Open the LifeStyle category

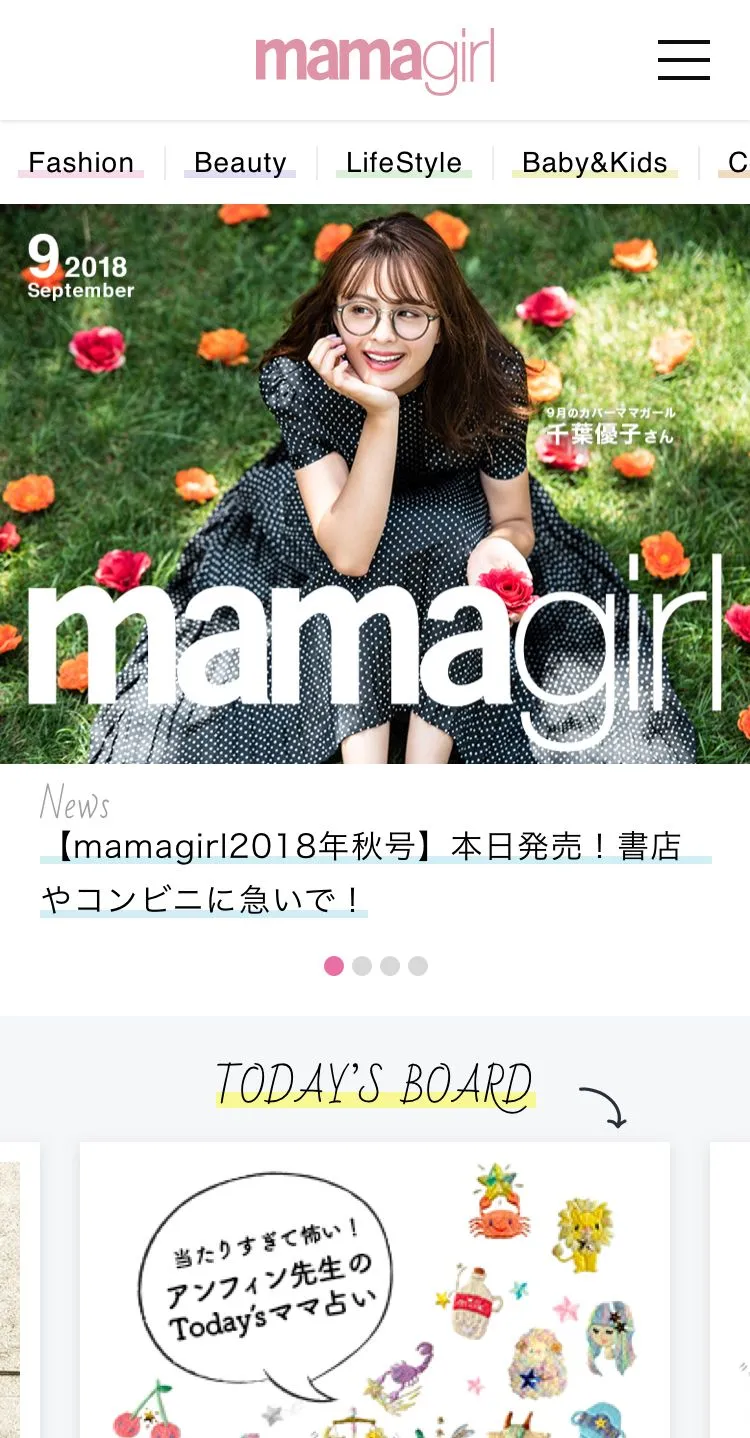[x=404, y=162]
